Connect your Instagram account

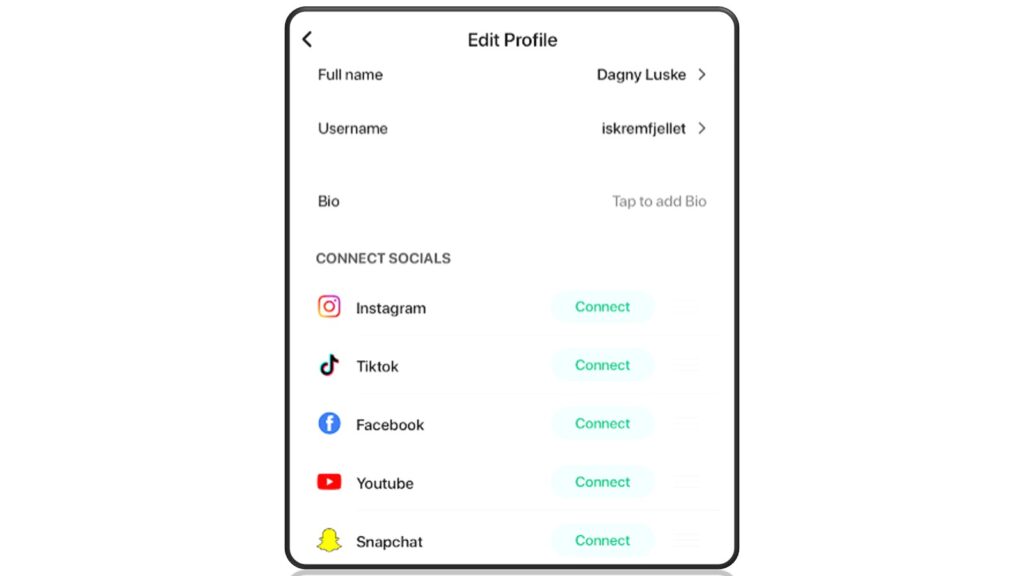602,307
